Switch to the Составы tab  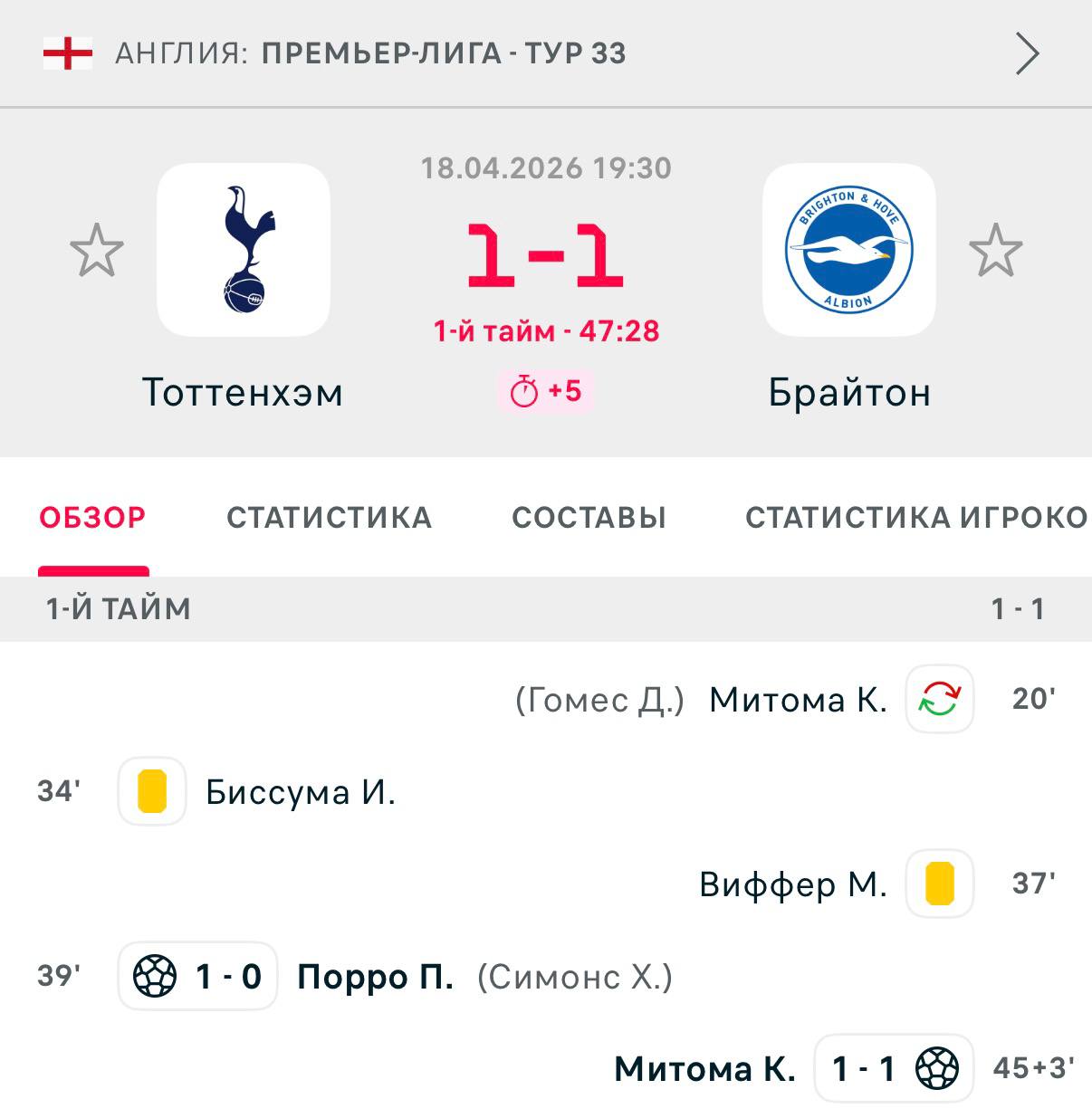pos(589,518)
